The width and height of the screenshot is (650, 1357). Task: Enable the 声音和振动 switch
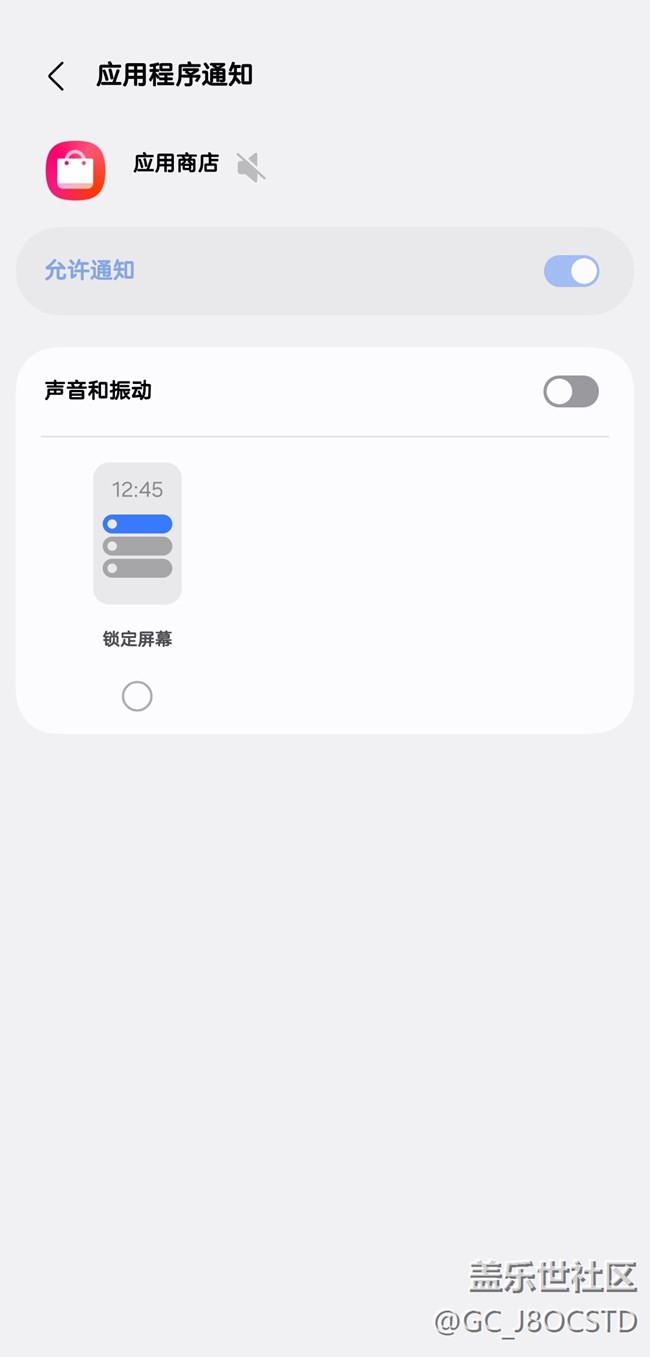[571, 391]
